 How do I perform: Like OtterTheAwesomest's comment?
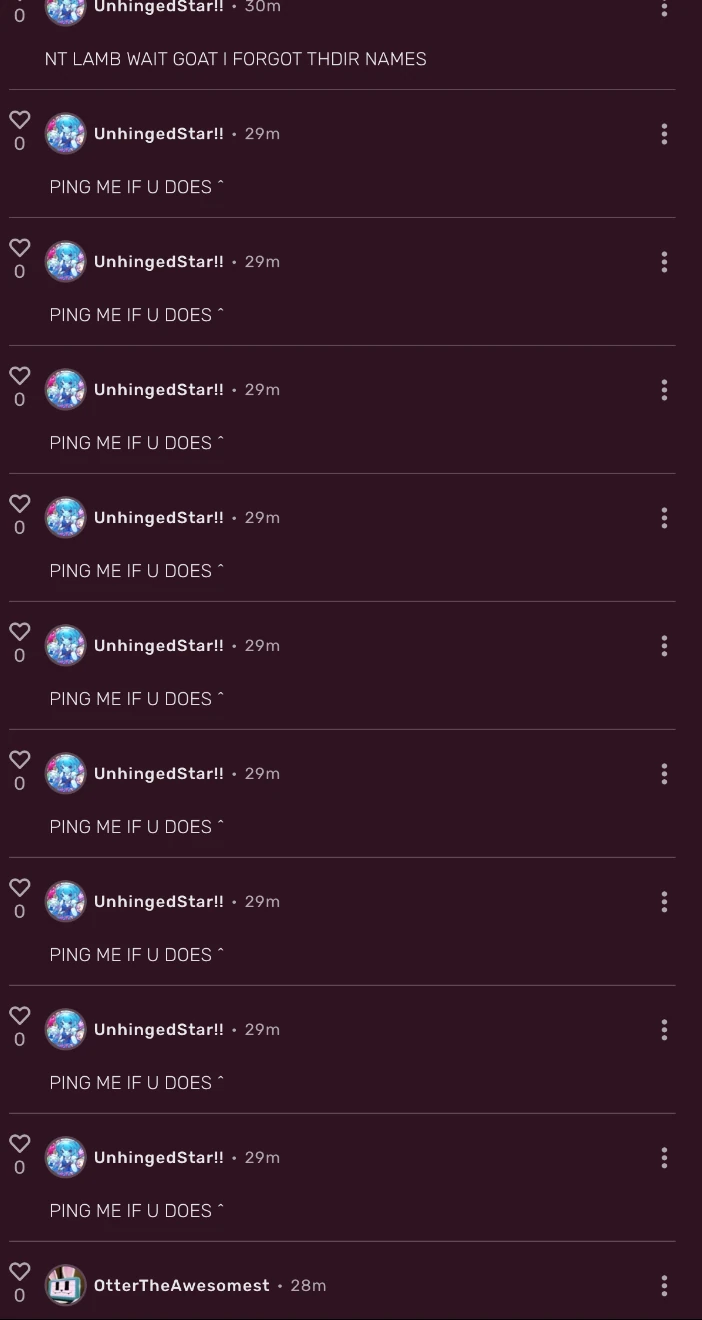19,1272
